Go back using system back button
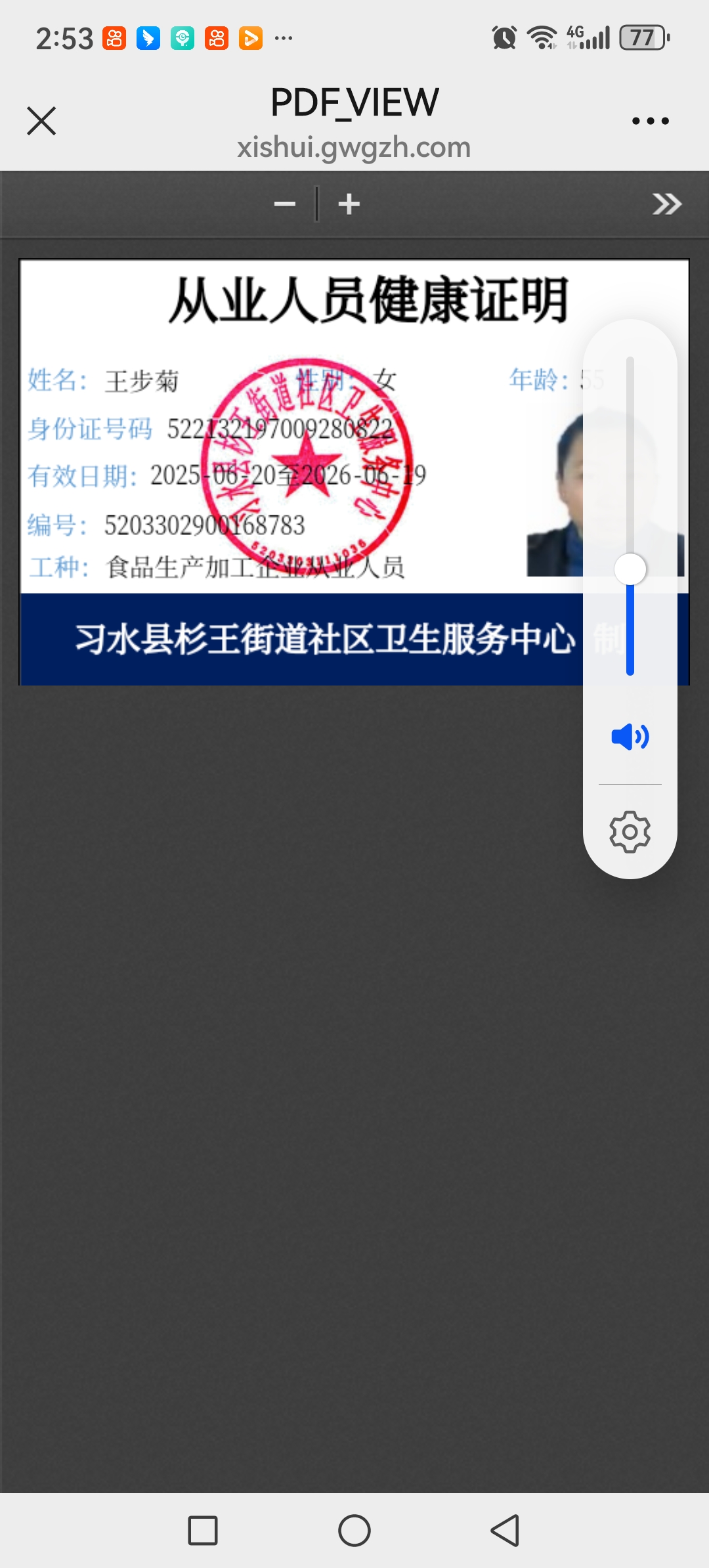The image size is (709, 1568). pyautogui.click(x=505, y=1531)
